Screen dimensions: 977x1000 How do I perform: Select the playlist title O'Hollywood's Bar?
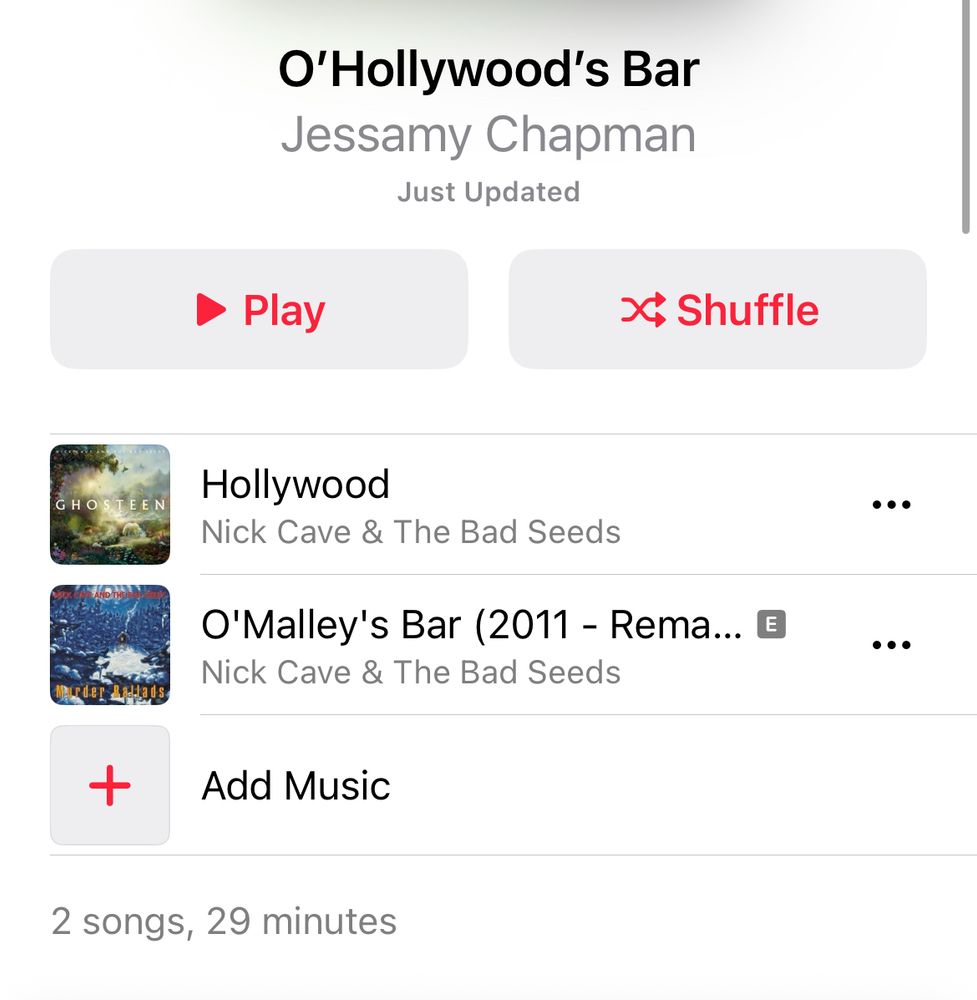coord(488,66)
